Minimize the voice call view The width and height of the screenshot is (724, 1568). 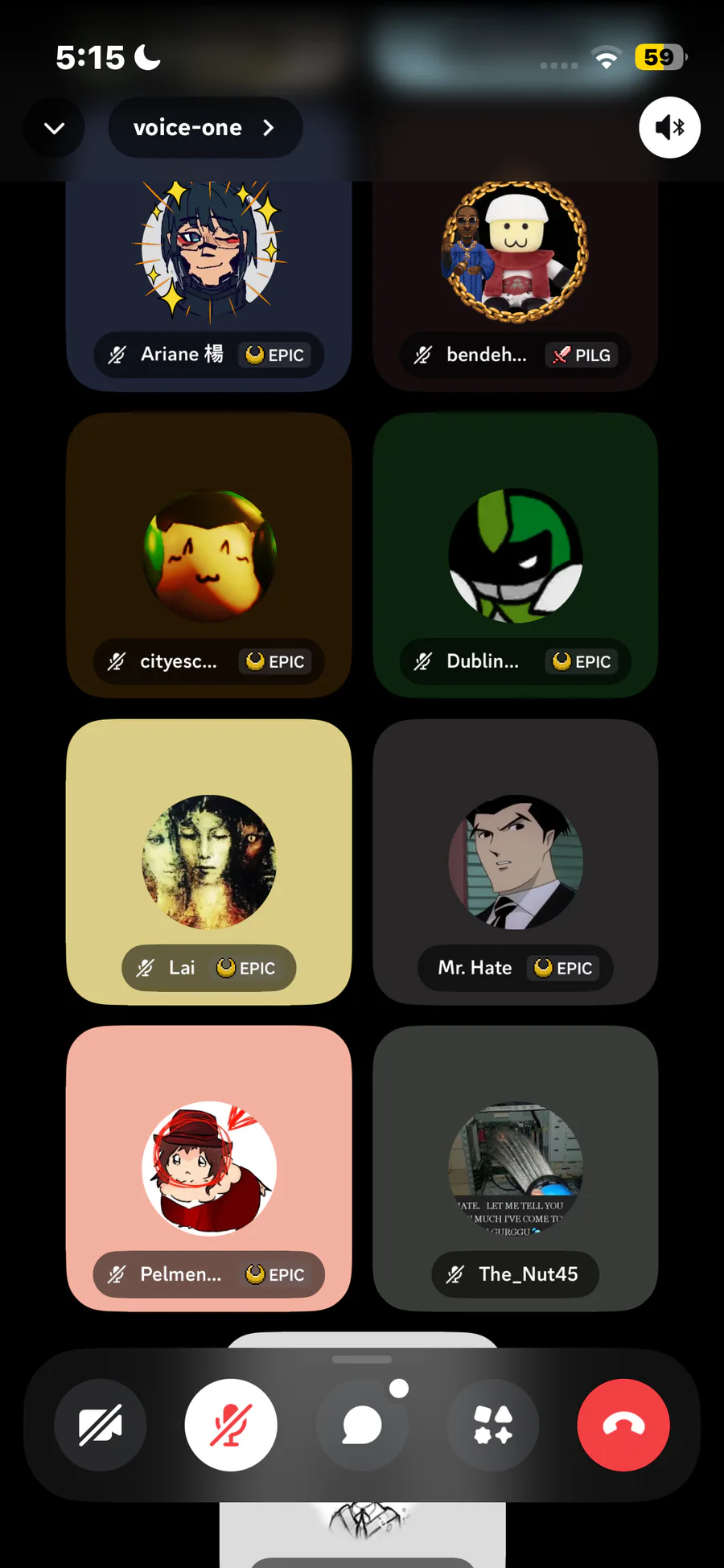coord(54,128)
